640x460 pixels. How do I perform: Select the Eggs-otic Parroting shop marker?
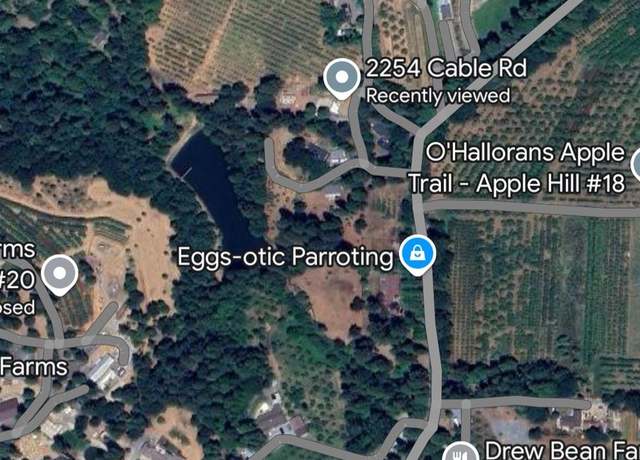415,254
